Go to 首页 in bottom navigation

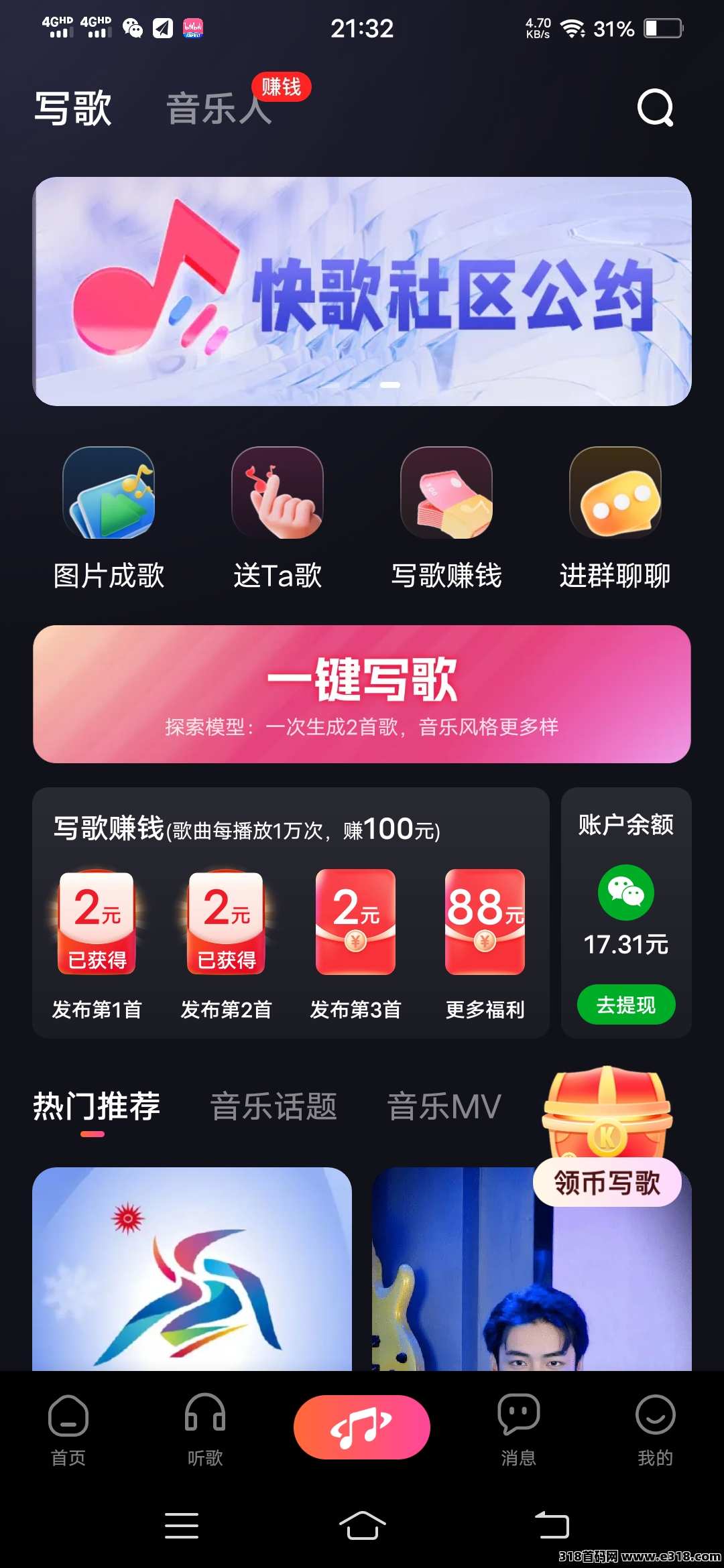click(68, 1429)
